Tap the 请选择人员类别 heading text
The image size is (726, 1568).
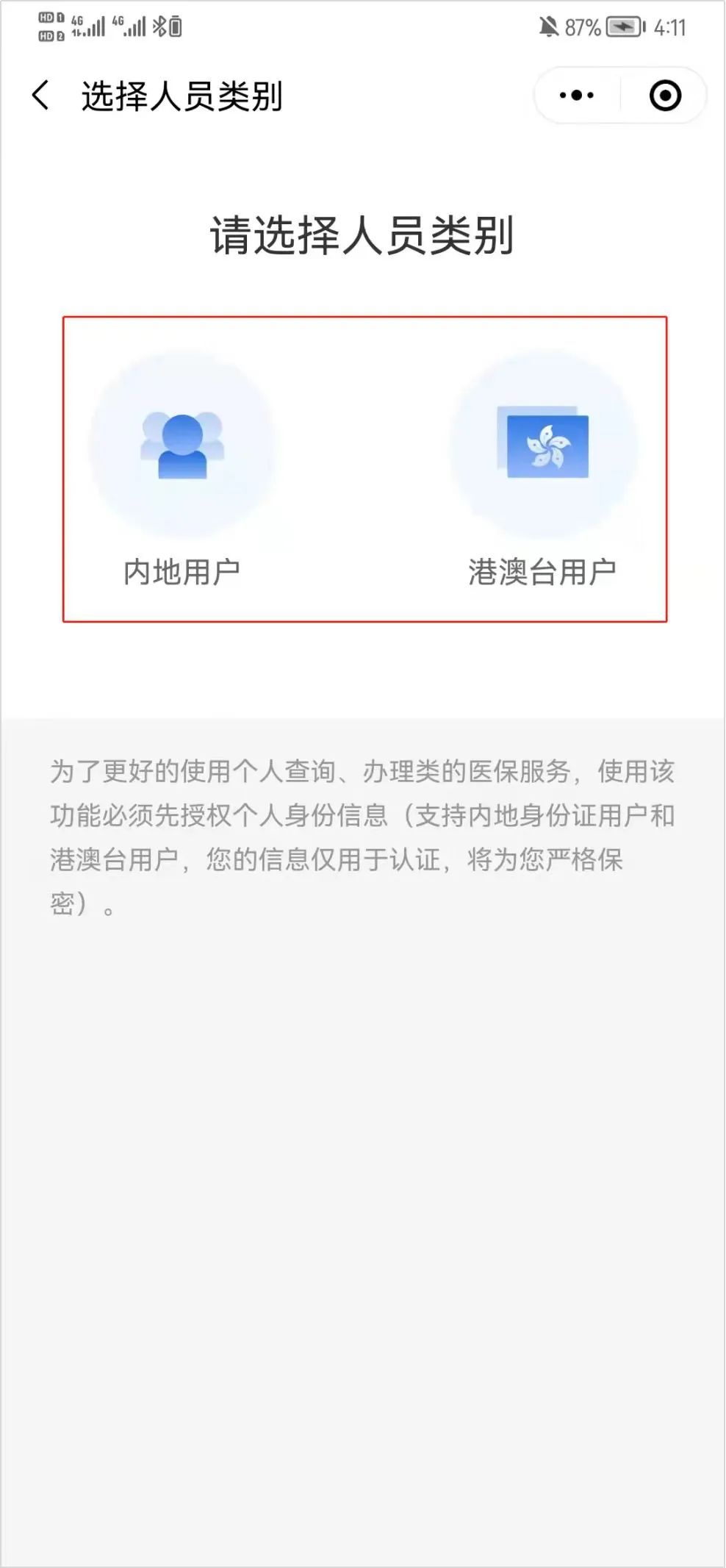[363, 234]
